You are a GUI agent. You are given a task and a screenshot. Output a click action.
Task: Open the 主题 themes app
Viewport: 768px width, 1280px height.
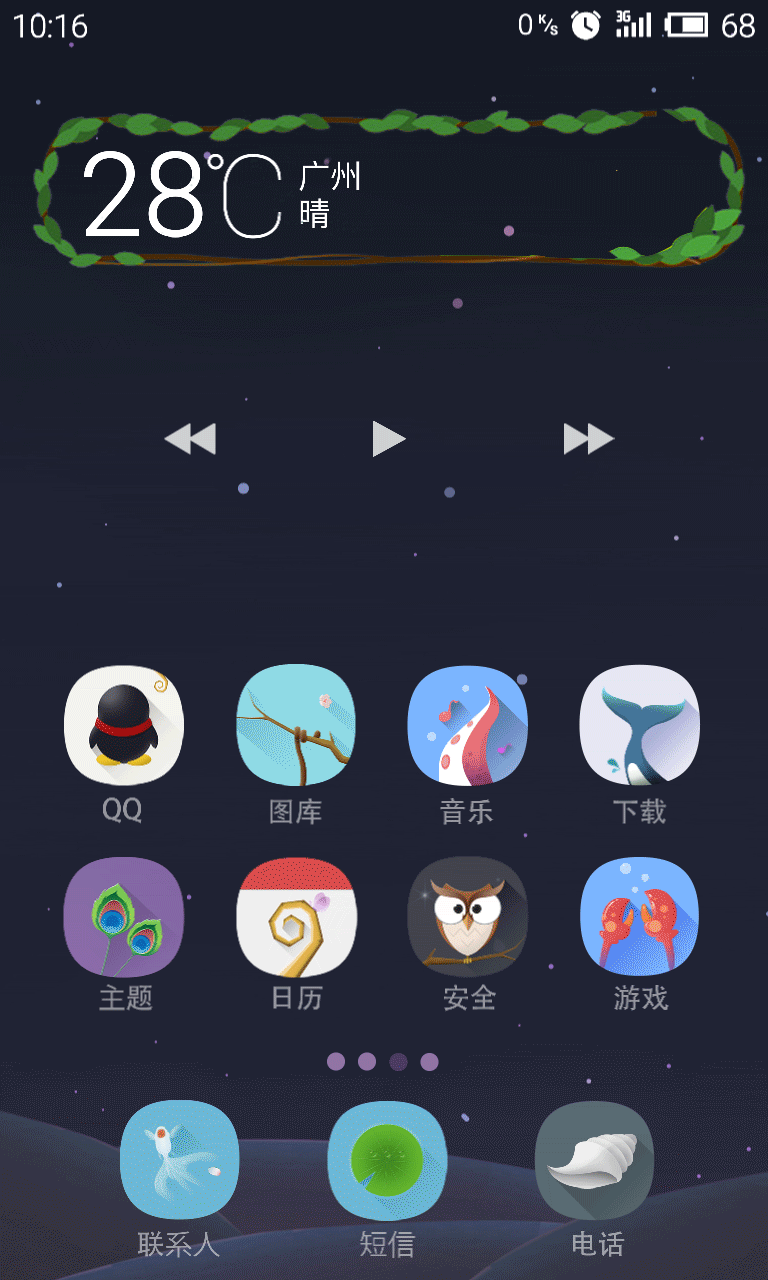[x=122, y=916]
